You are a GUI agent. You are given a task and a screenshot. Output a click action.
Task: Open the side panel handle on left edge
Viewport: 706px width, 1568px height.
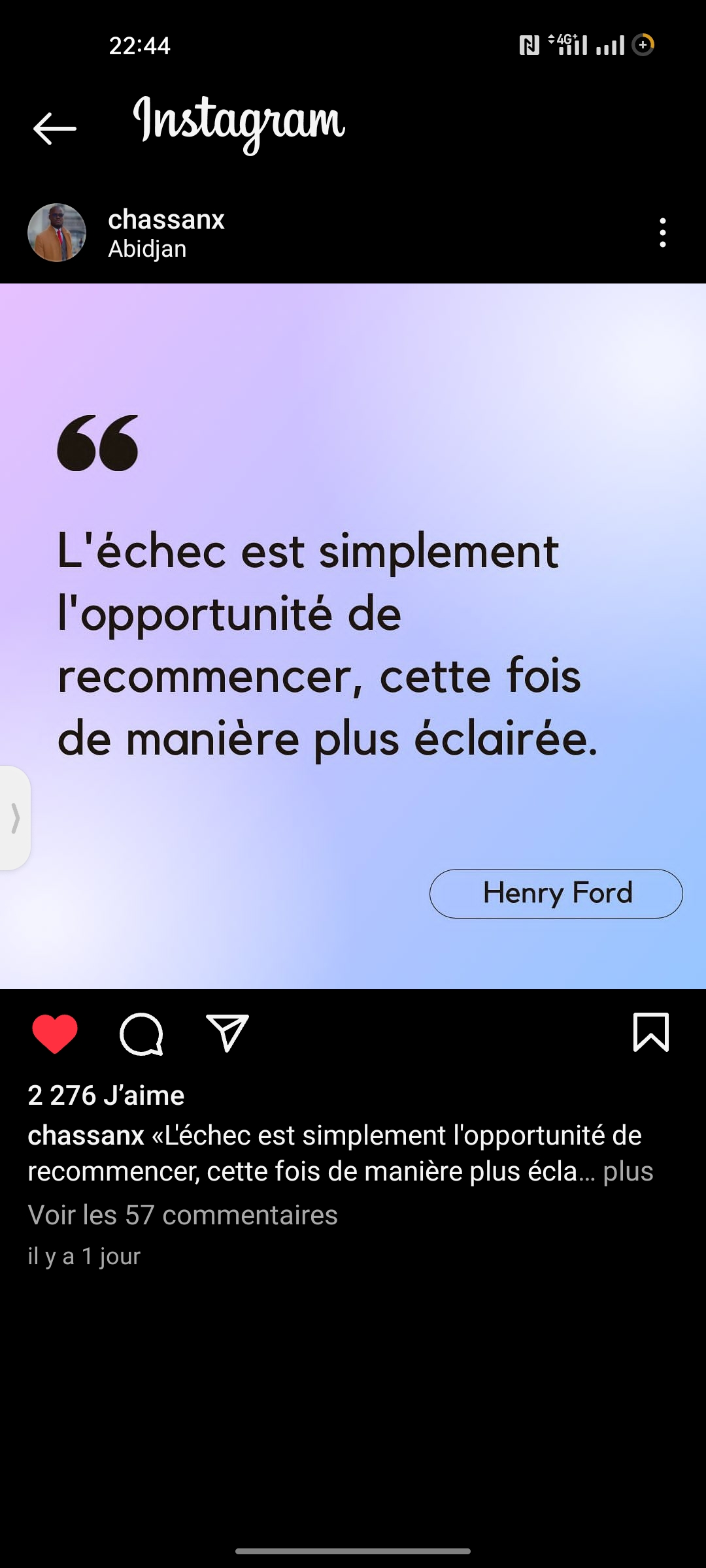click(x=15, y=818)
